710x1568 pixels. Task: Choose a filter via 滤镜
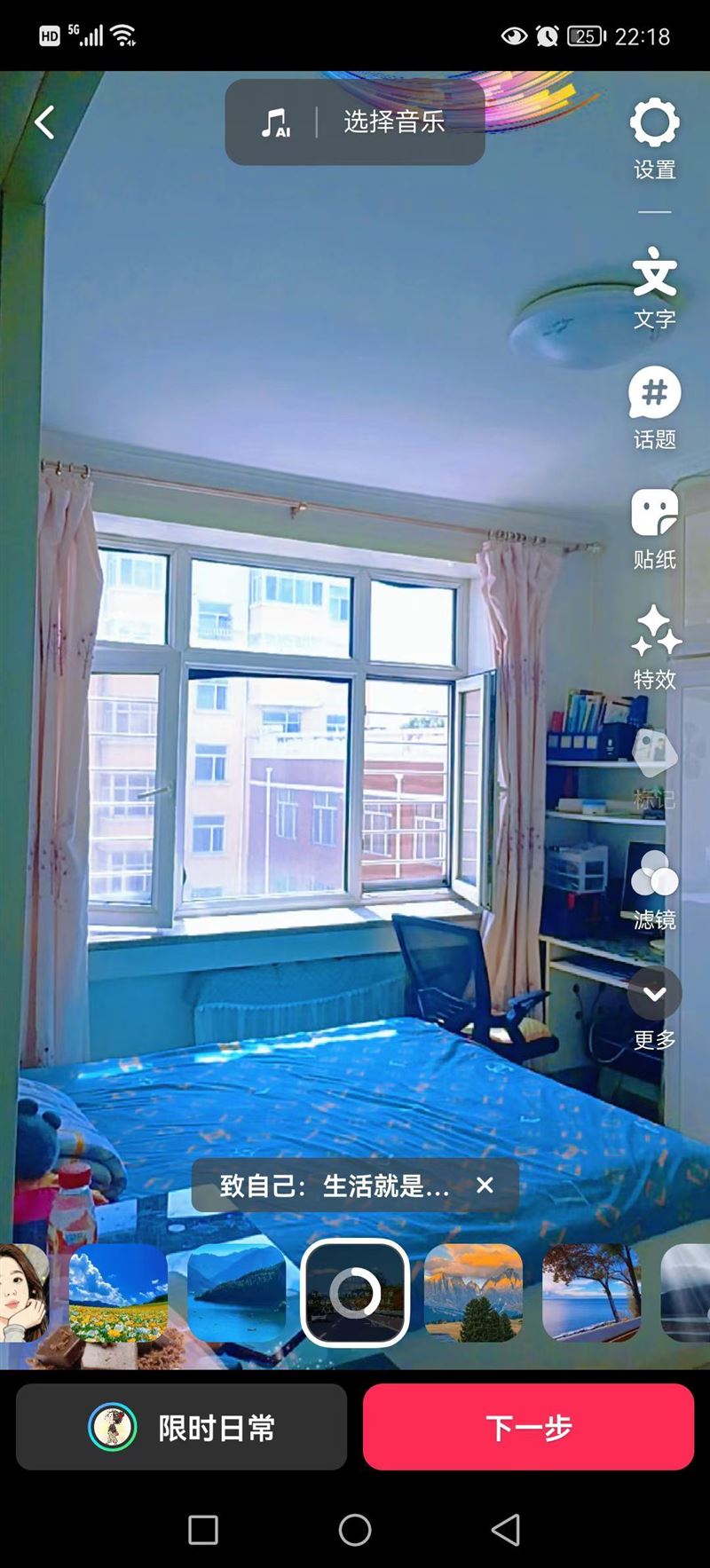click(x=655, y=888)
